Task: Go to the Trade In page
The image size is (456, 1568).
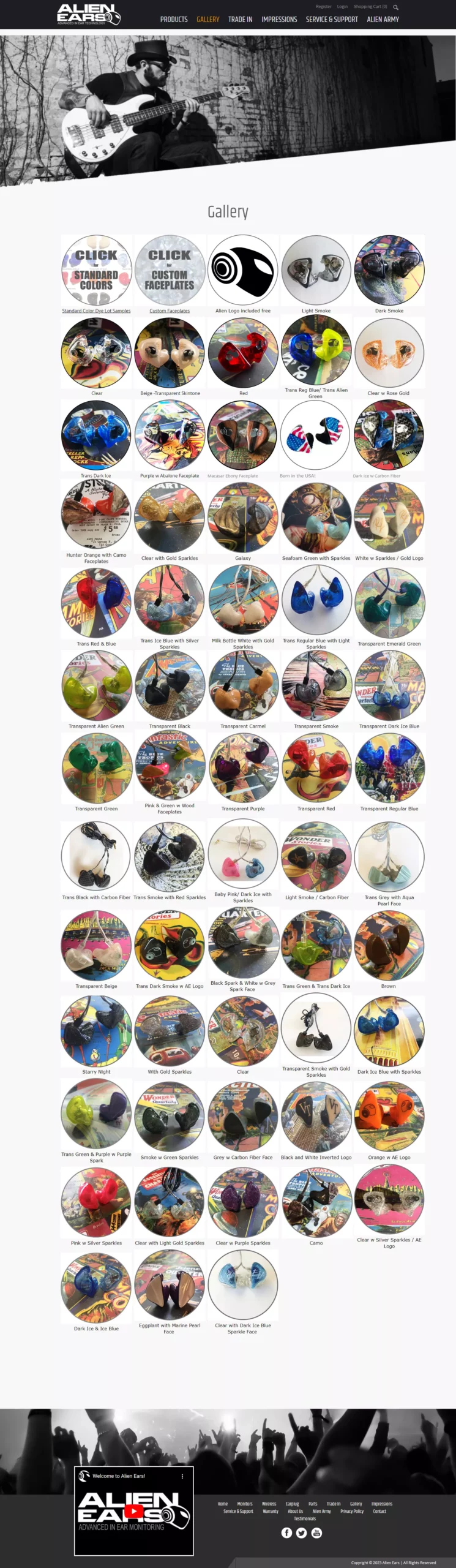Action: [240, 20]
